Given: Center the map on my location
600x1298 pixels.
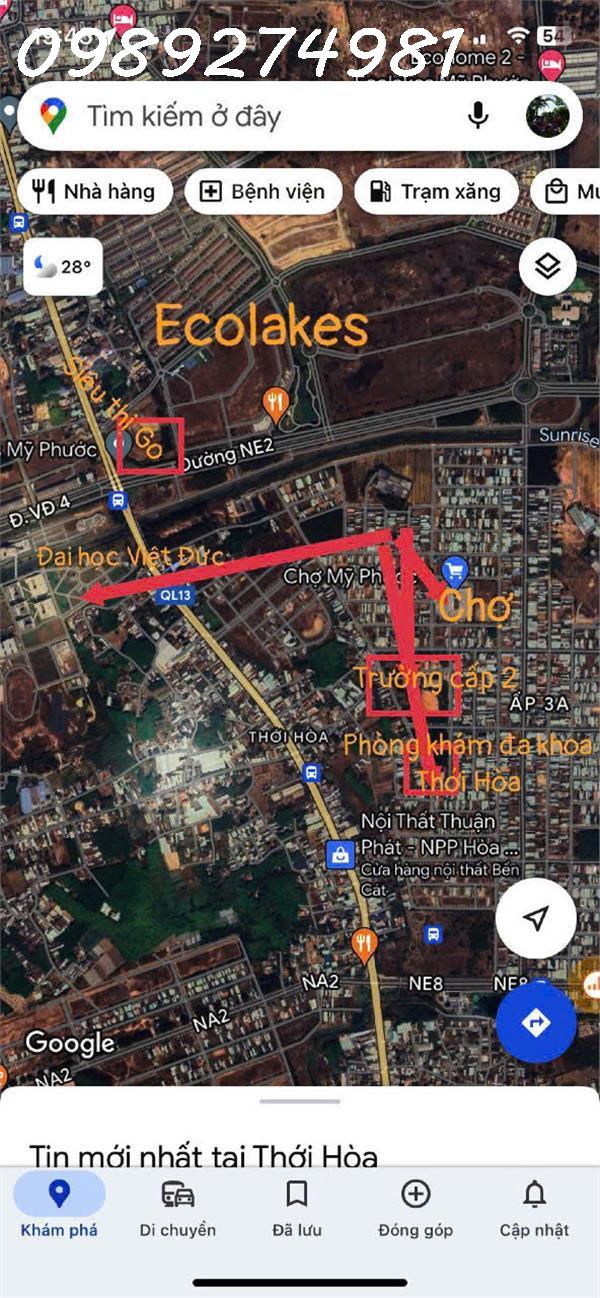Looking at the screenshot, I should [536, 918].
